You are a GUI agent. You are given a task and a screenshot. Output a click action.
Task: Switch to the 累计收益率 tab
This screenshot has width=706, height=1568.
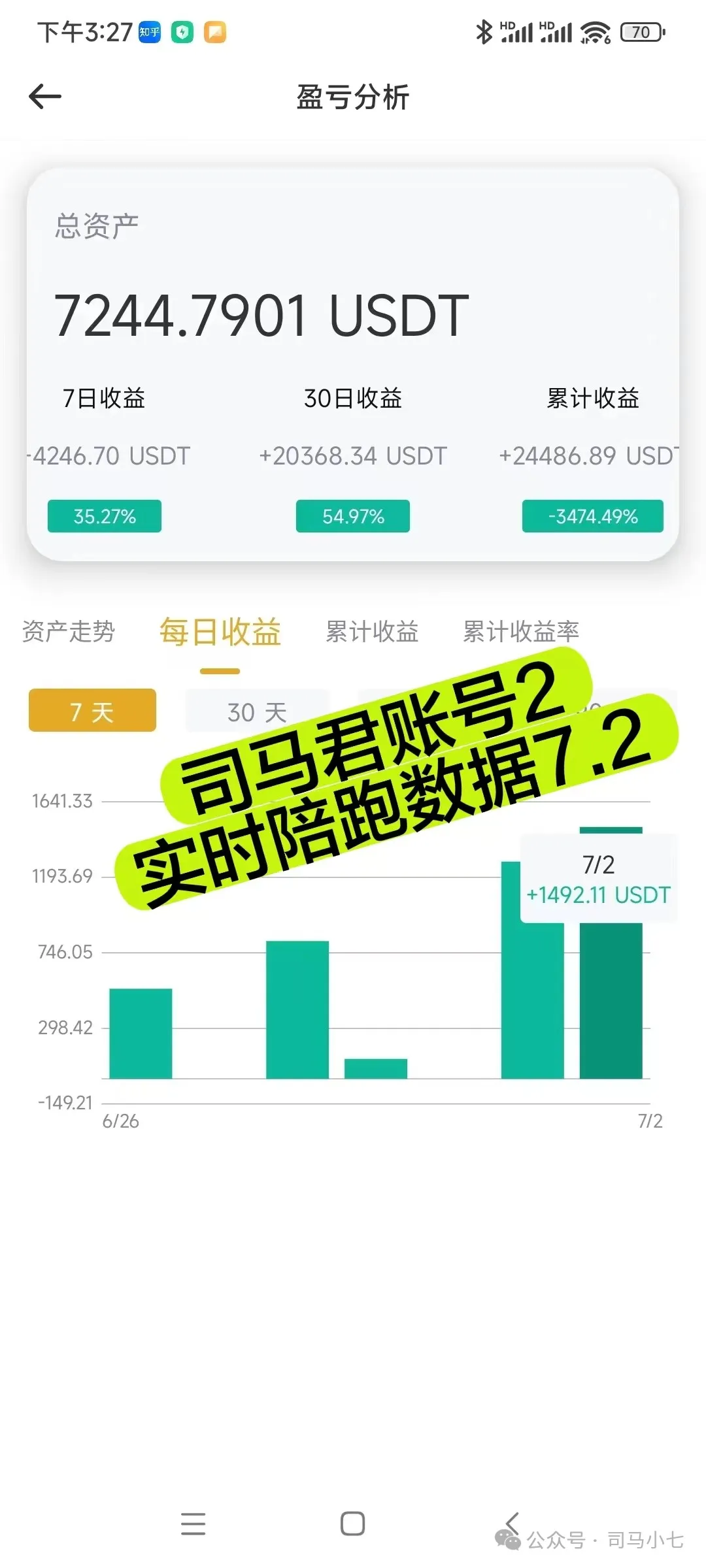(x=520, y=632)
